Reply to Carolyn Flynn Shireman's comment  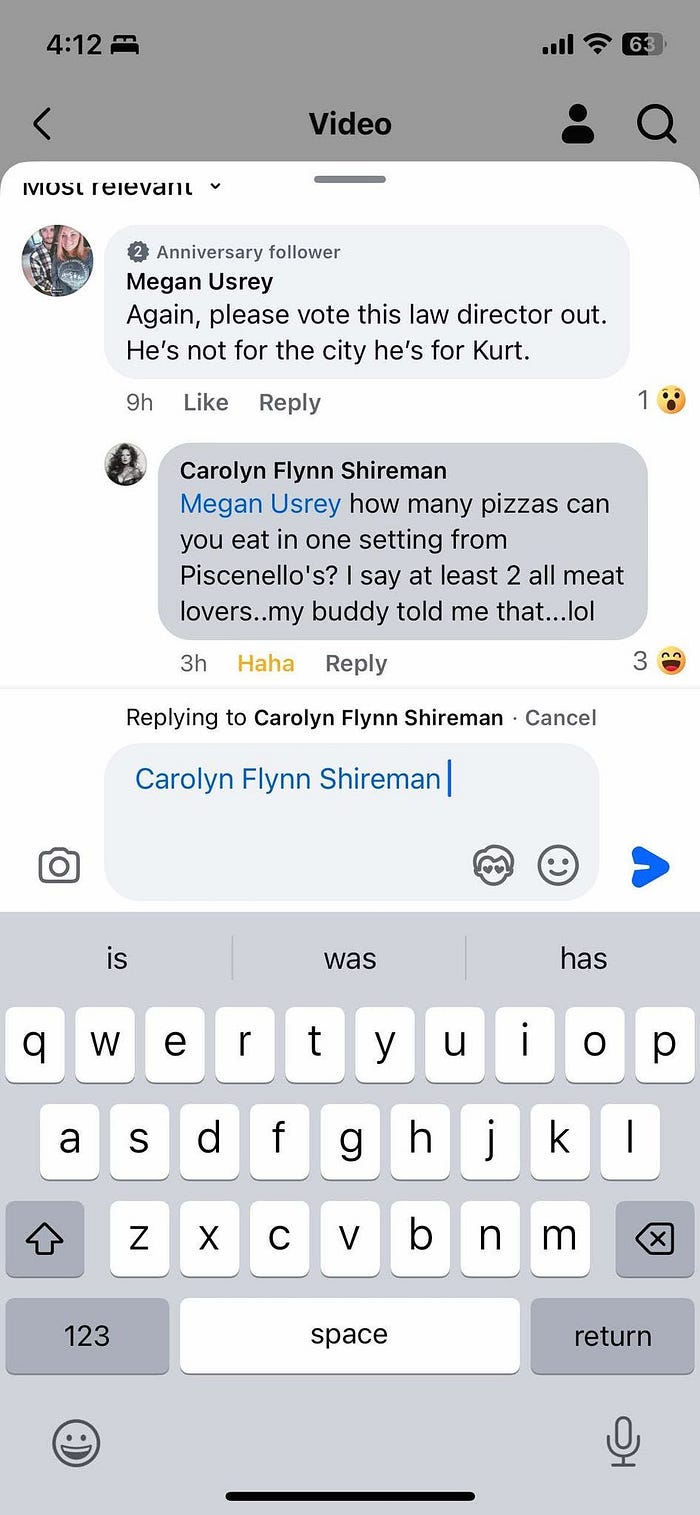(356, 663)
